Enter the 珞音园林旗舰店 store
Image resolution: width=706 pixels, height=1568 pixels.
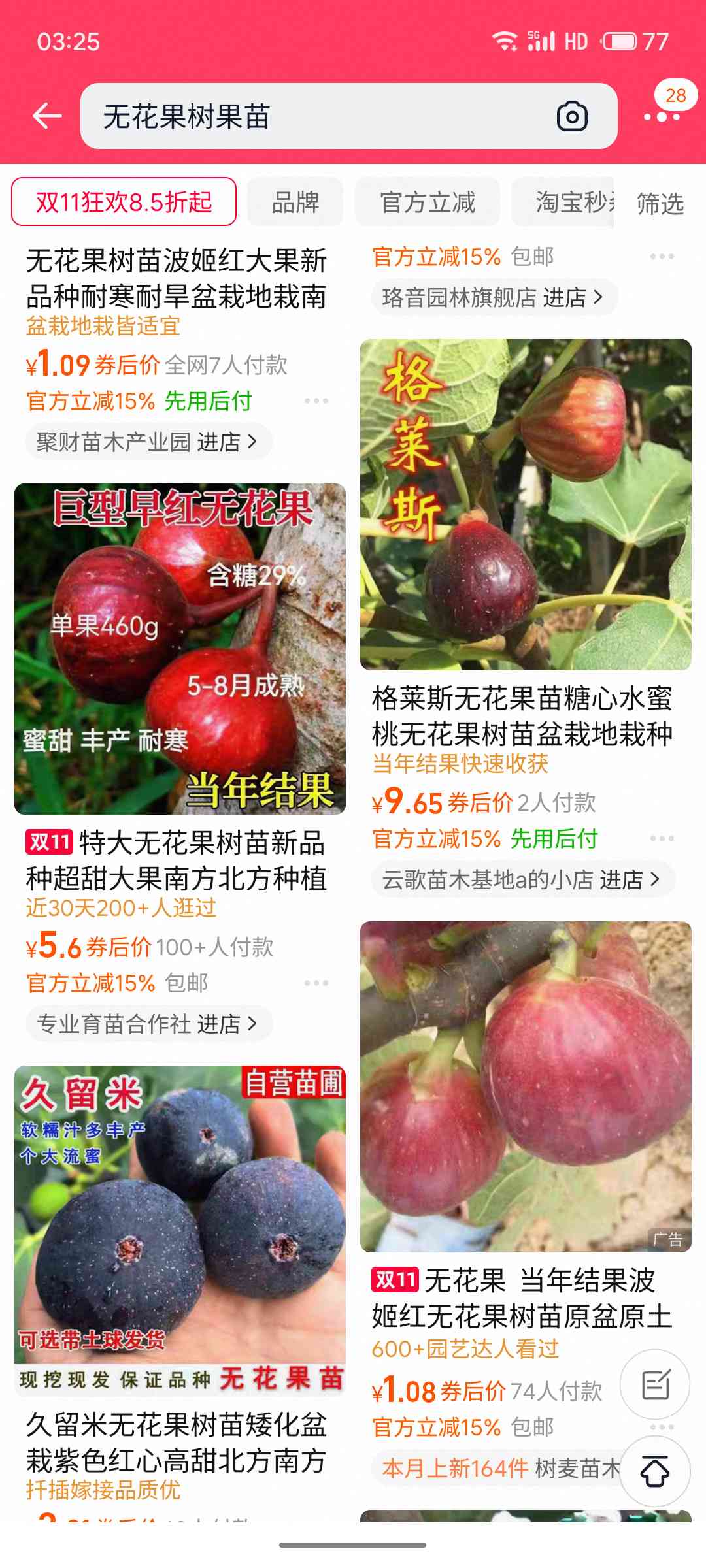point(492,298)
